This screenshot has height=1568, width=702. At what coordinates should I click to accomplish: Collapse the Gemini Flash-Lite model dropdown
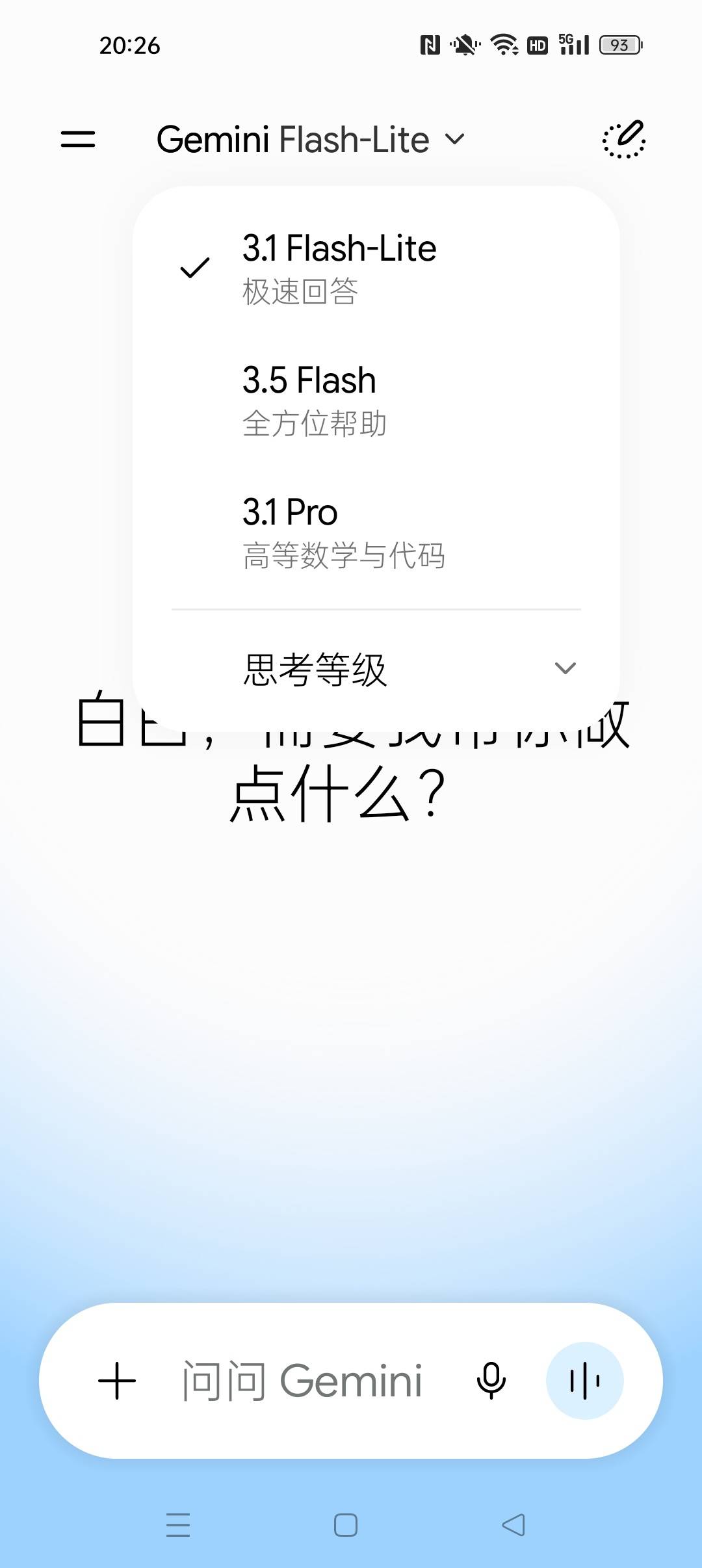[x=311, y=139]
